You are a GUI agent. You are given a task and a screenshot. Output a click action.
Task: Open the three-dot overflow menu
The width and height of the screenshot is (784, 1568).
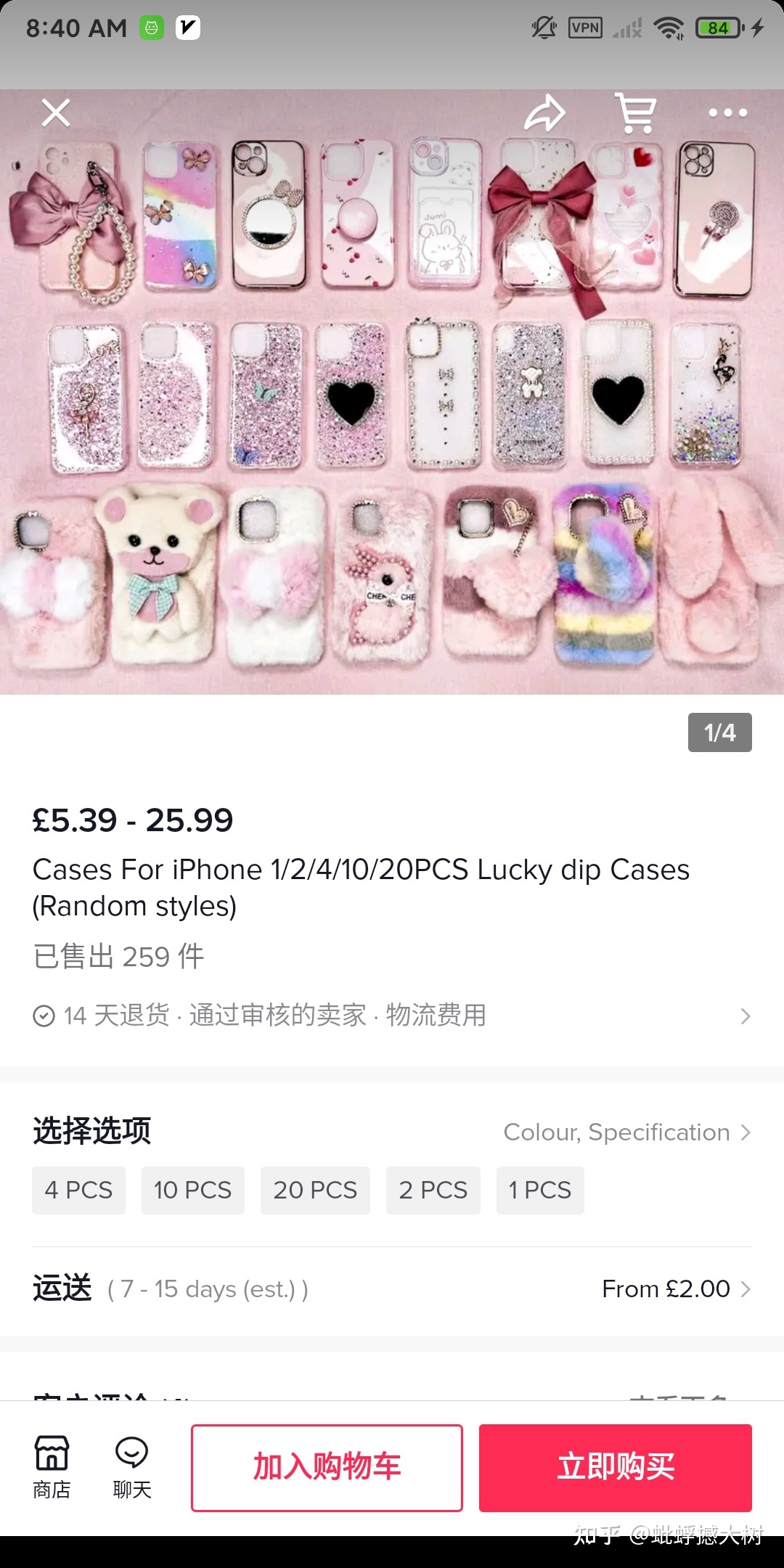pyautogui.click(x=727, y=113)
